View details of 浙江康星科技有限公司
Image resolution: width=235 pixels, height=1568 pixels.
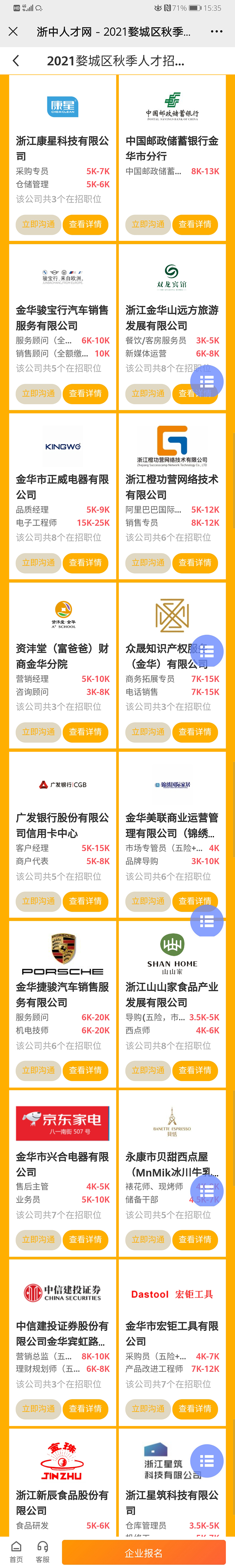pos(85,224)
